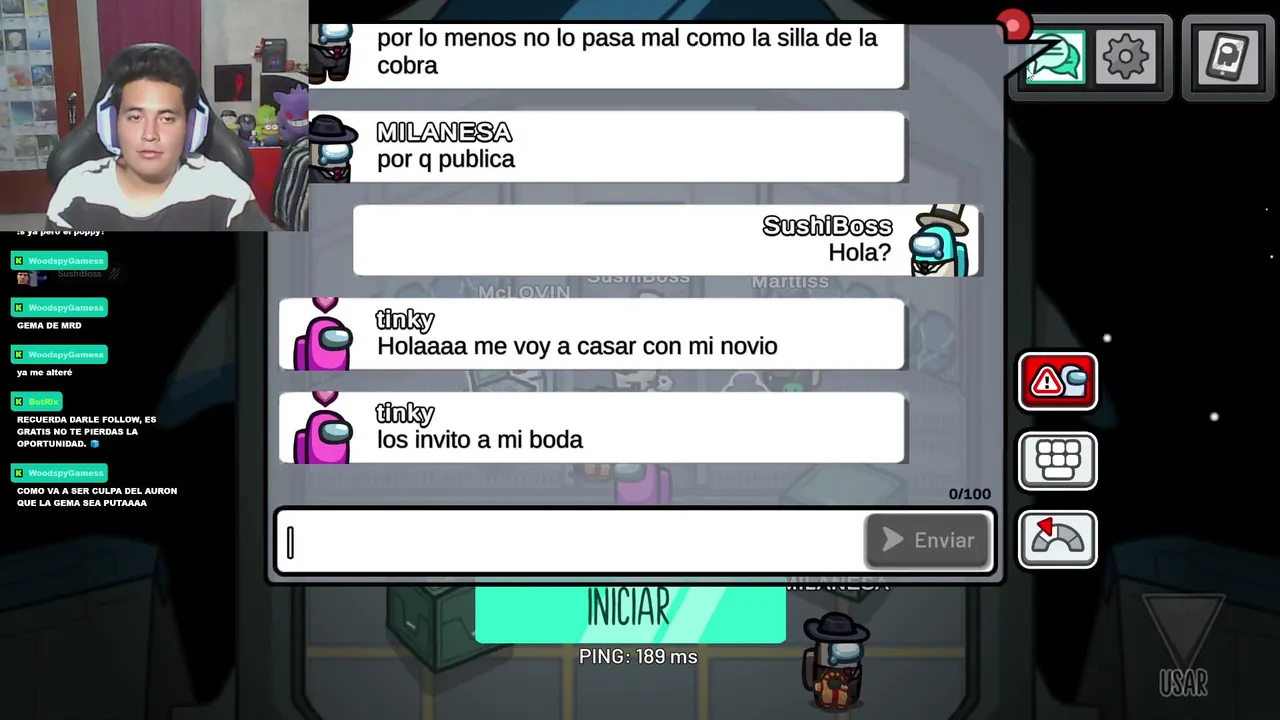This screenshot has height=720, width=1280.
Task: Open the quick chat keyboard button
Action: (x=1057, y=461)
